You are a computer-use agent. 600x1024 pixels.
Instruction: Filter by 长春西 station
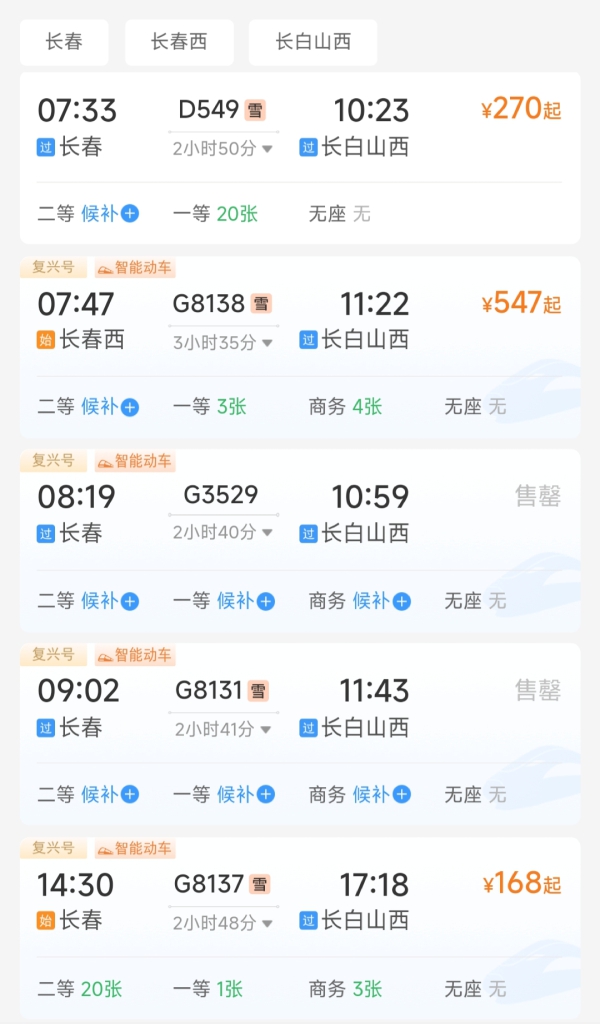(179, 42)
